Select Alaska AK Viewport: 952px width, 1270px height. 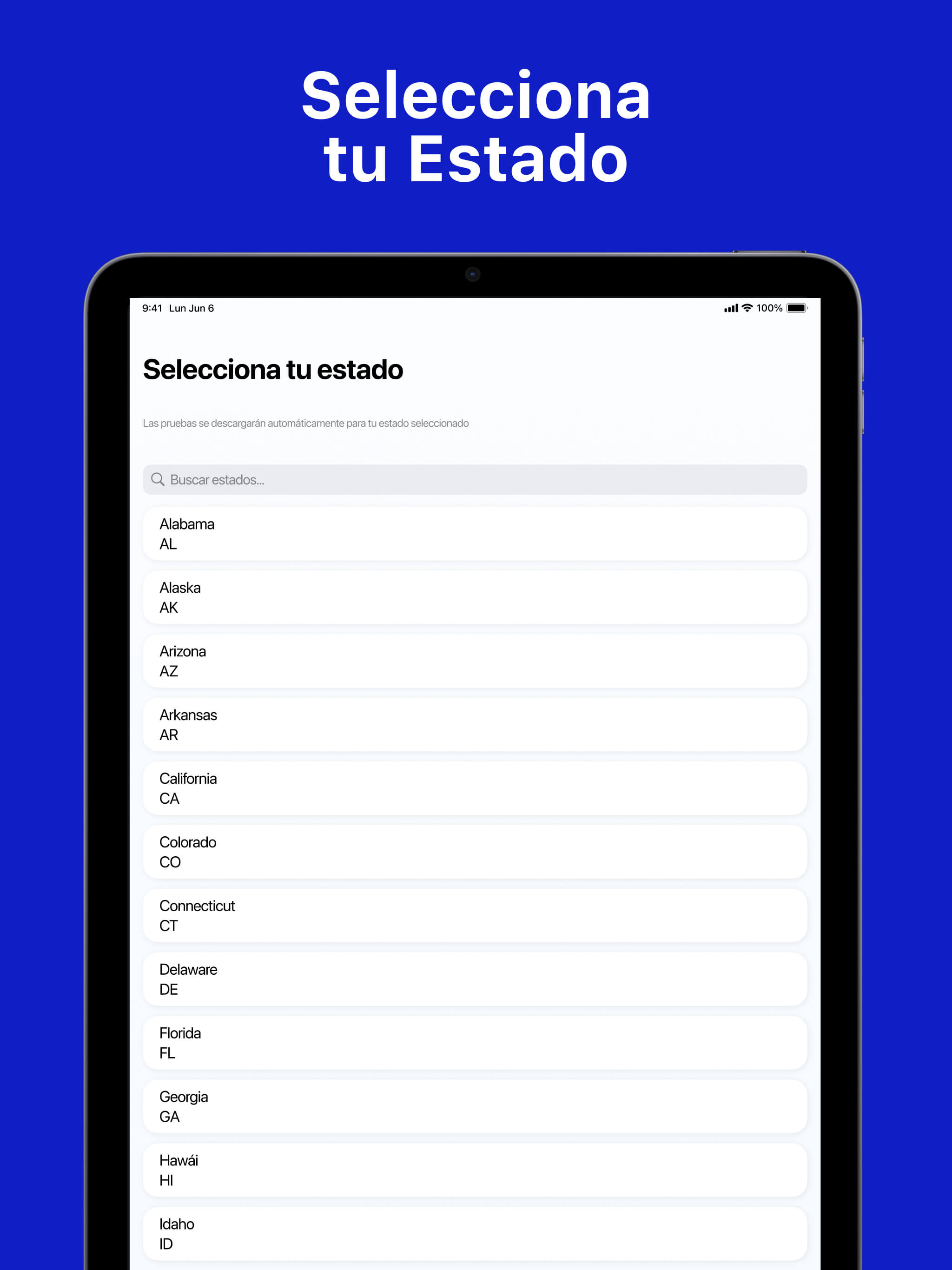click(x=475, y=597)
